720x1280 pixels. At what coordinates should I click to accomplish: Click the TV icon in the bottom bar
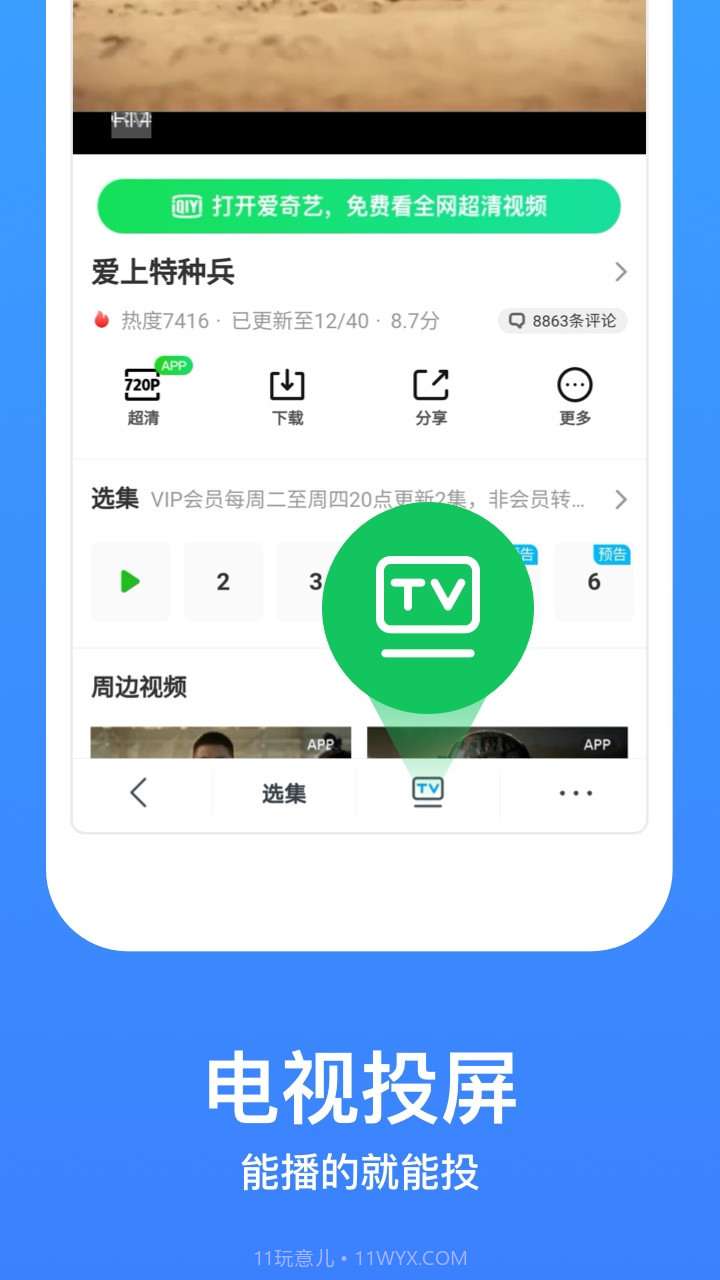[x=430, y=792]
